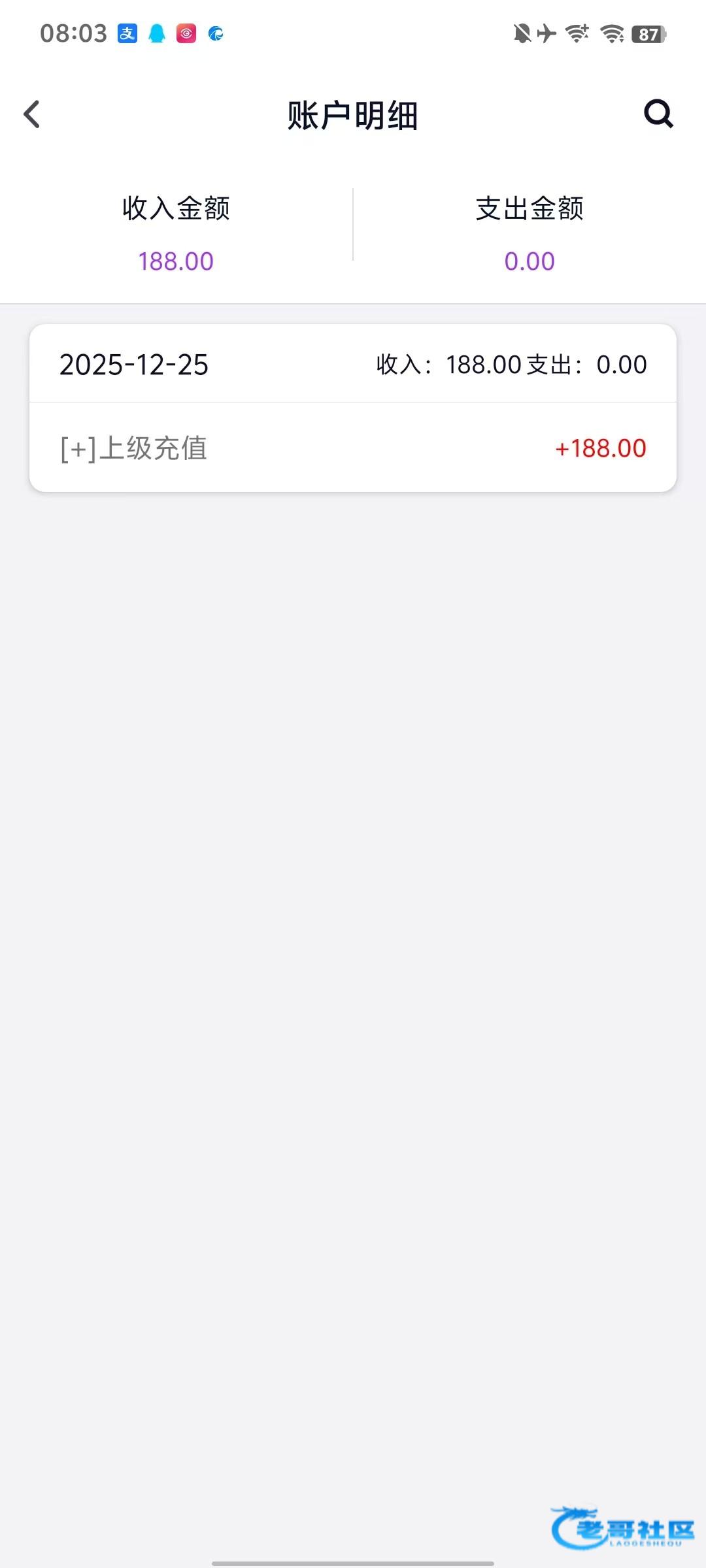
Task: Go back from 账户明细 page
Action: point(31,114)
